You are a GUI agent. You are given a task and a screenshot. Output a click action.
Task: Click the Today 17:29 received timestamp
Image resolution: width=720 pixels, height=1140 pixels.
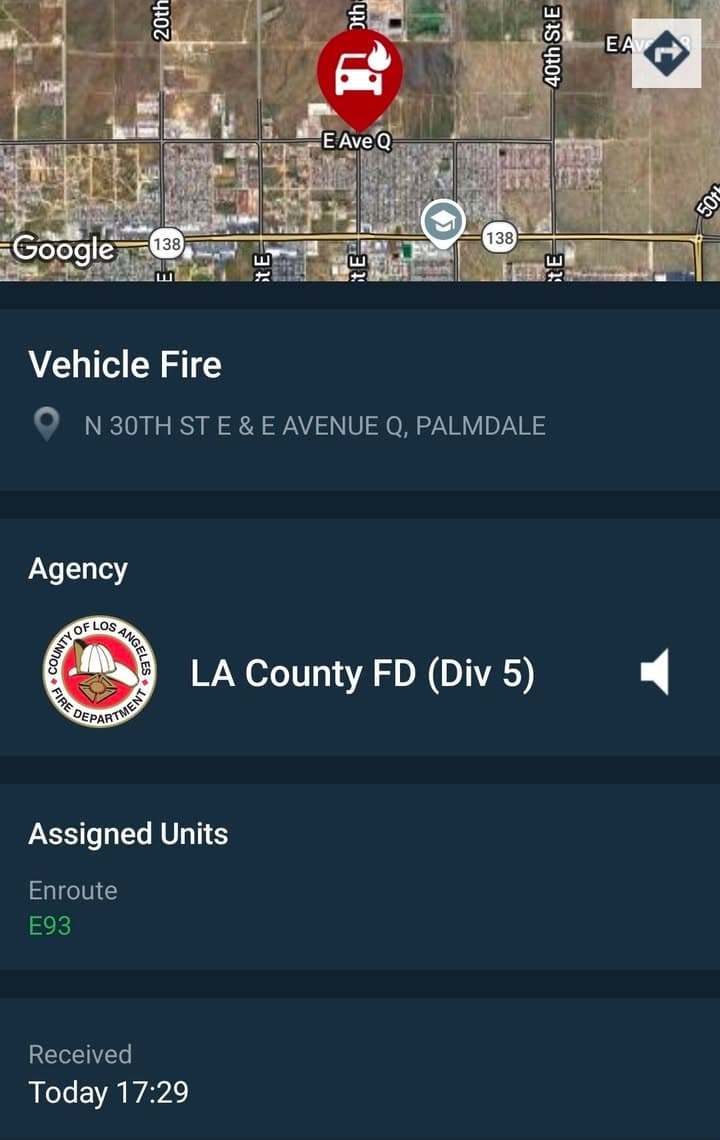[110, 1093]
